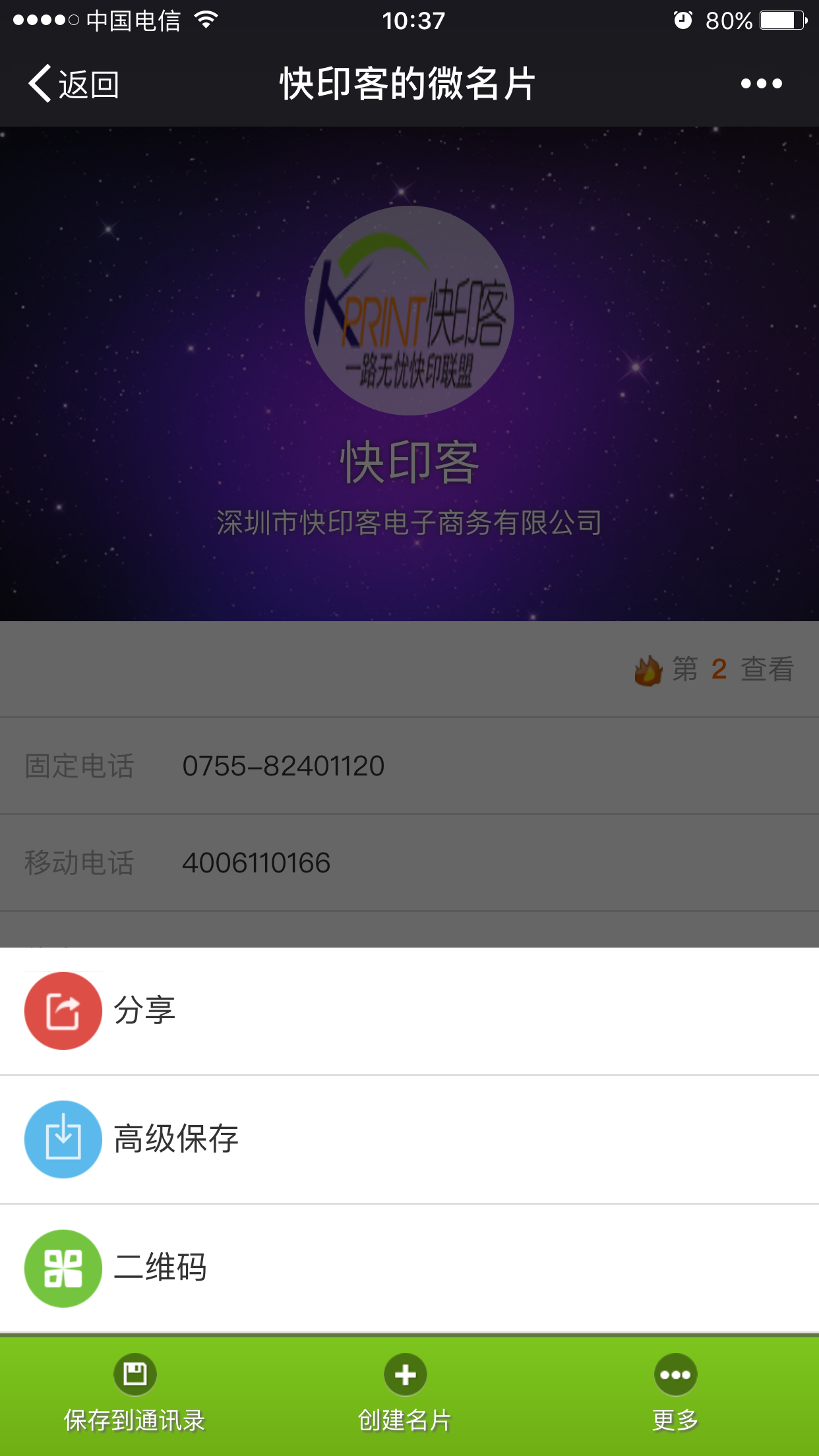Choose 高级保存 option
Viewport: 819px width, 1456px height.
point(132,1139)
